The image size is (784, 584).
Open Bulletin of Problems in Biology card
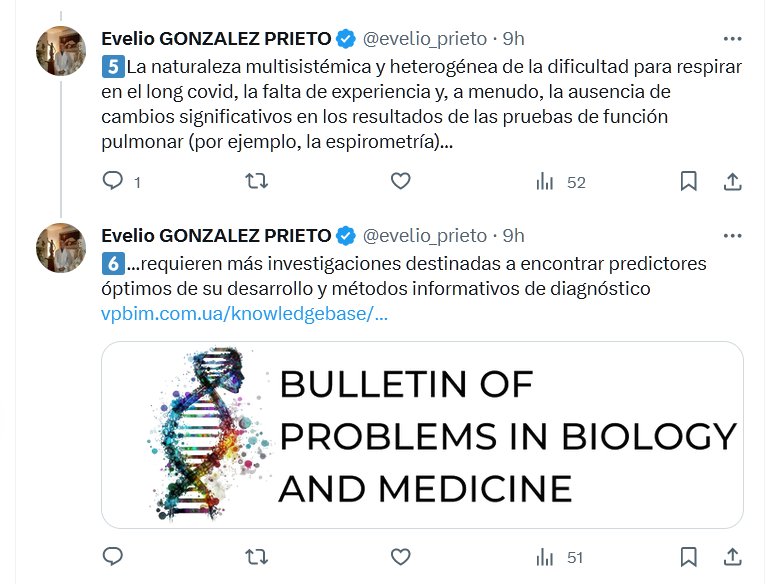pos(422,434)
